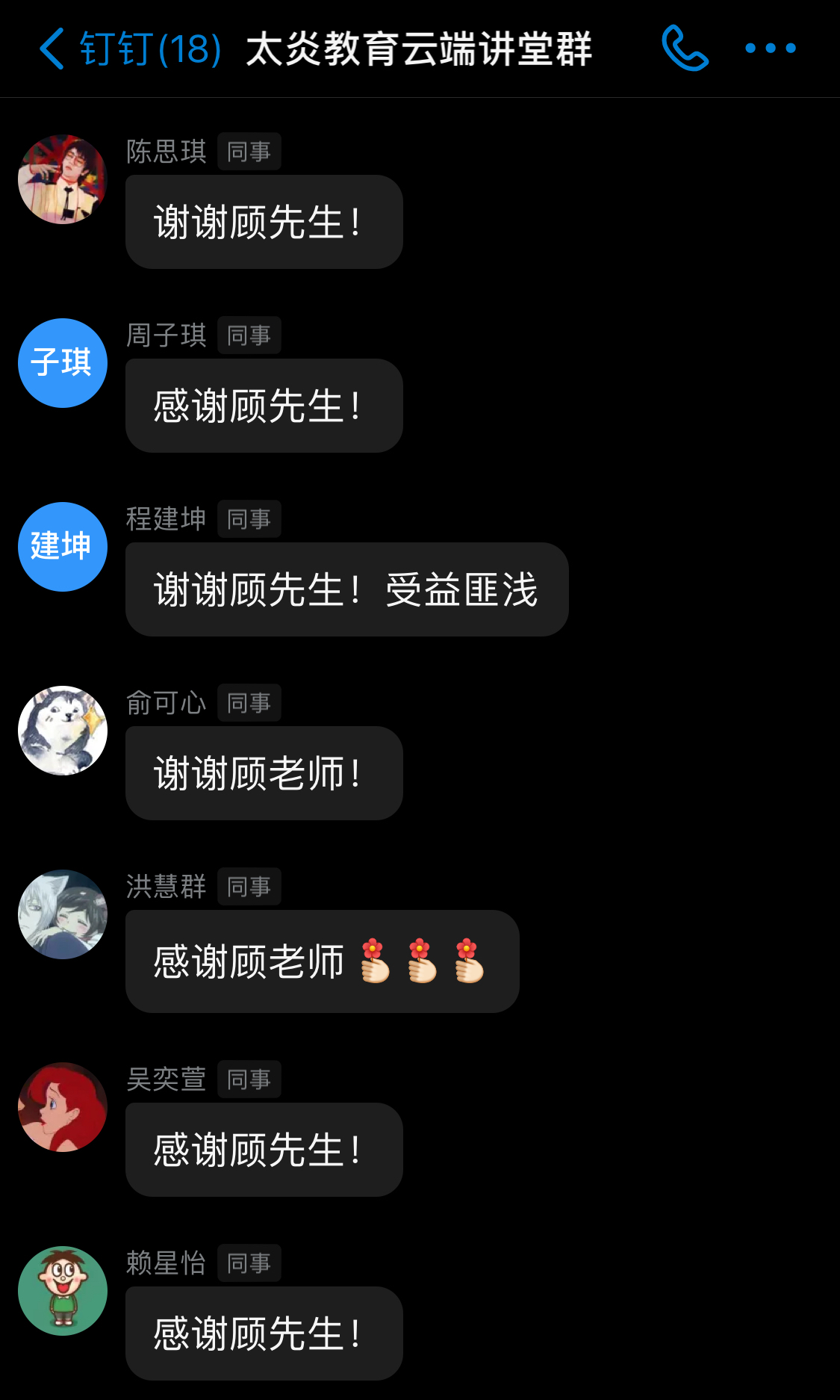840x1400 pixels.
Task: Go back to the 钉钉 chat list
Action: point(52,49)
